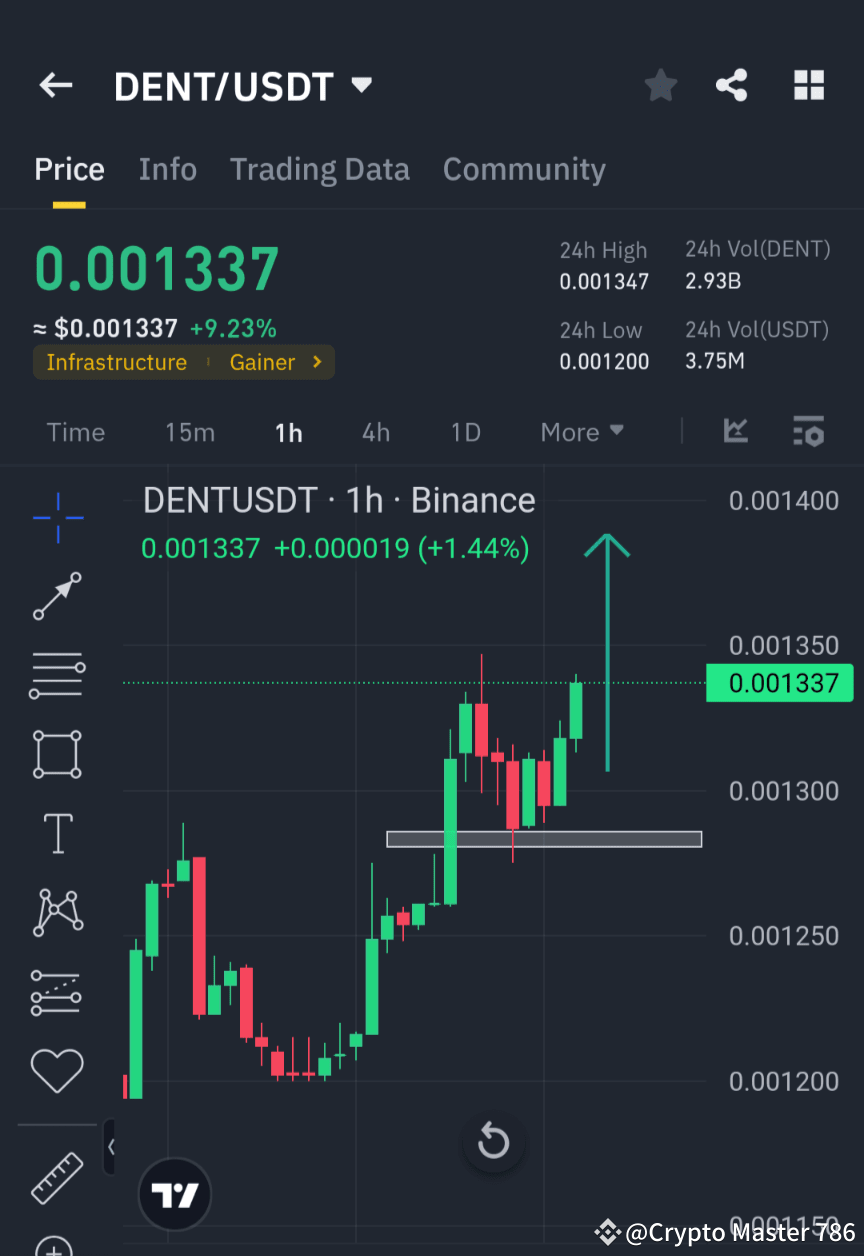This screenshot has width=864, height=1256.
Task: Switch to the Trading Data tab
Action: click(x=319, y=169)
